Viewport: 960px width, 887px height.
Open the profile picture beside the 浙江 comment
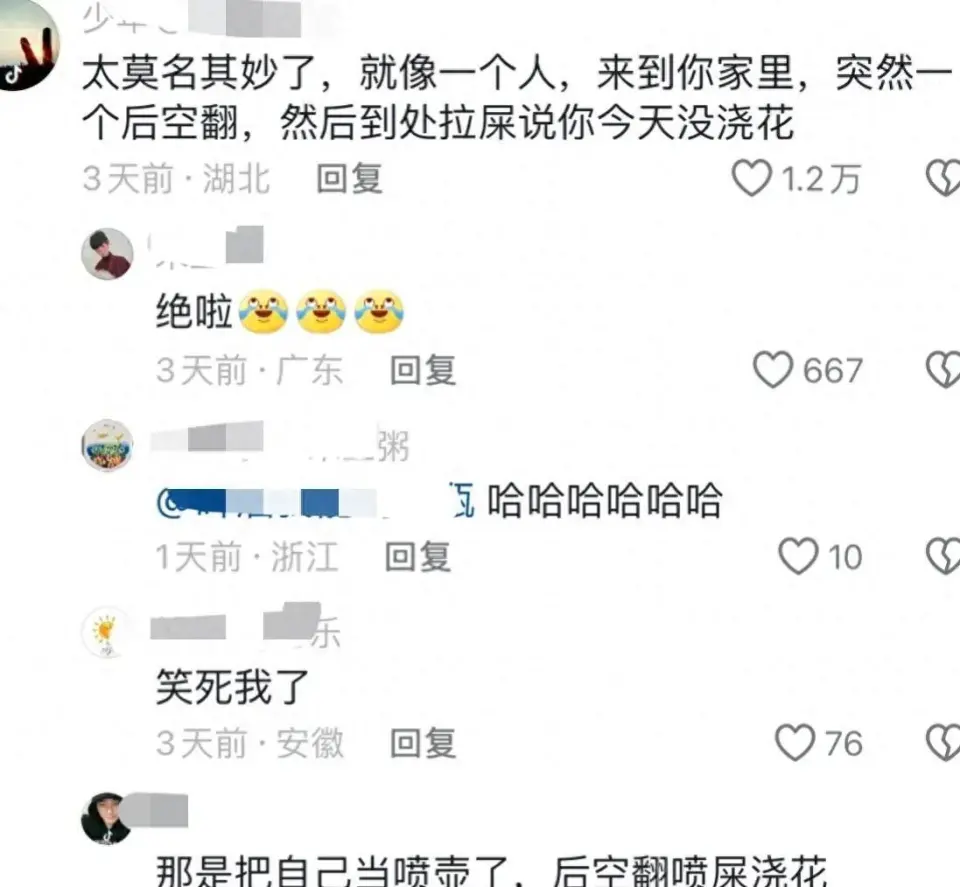tap(107, 446)
